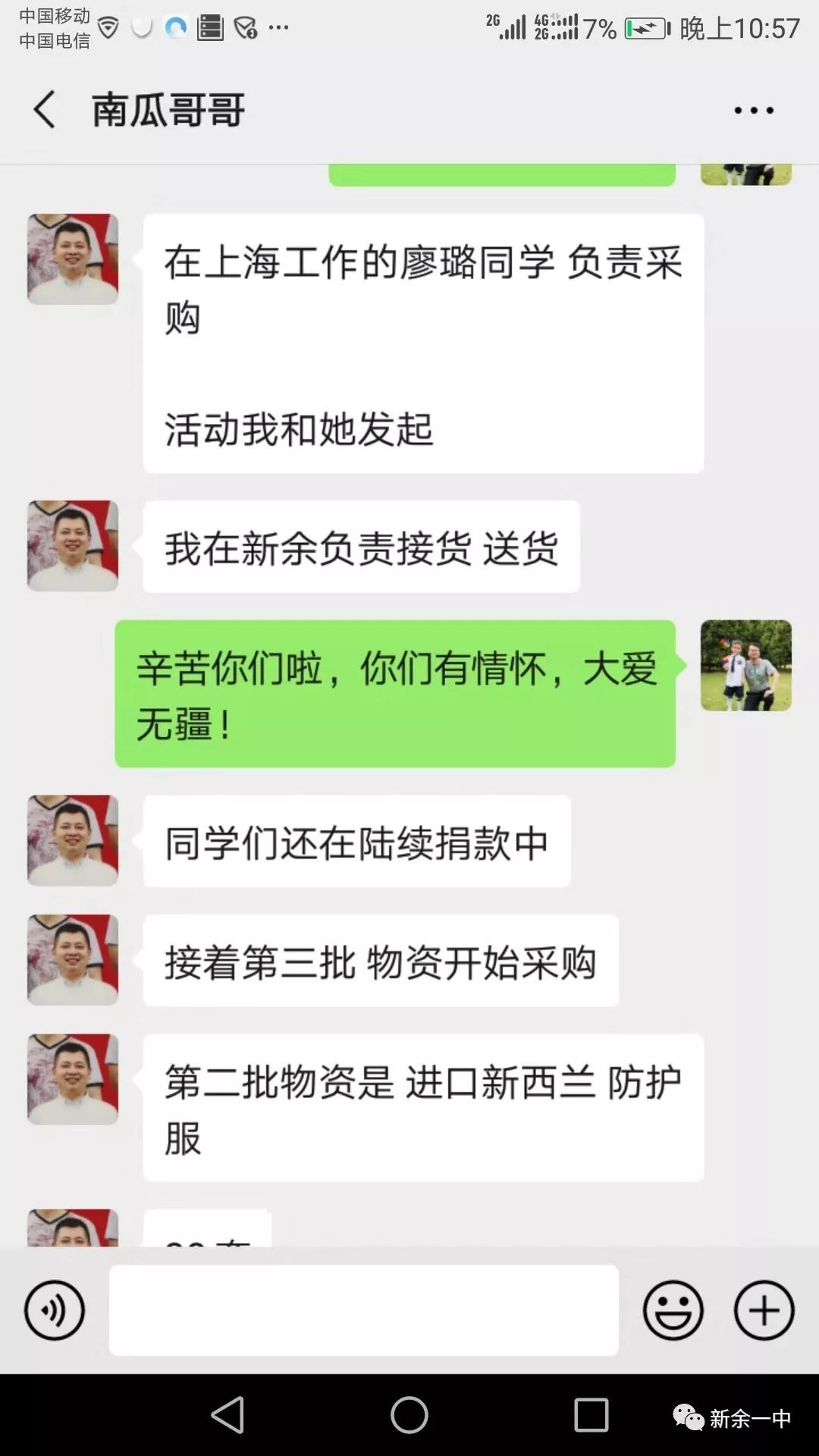
Task: Open the emoji sticker panel
Action: click(x=673, y=1310)
